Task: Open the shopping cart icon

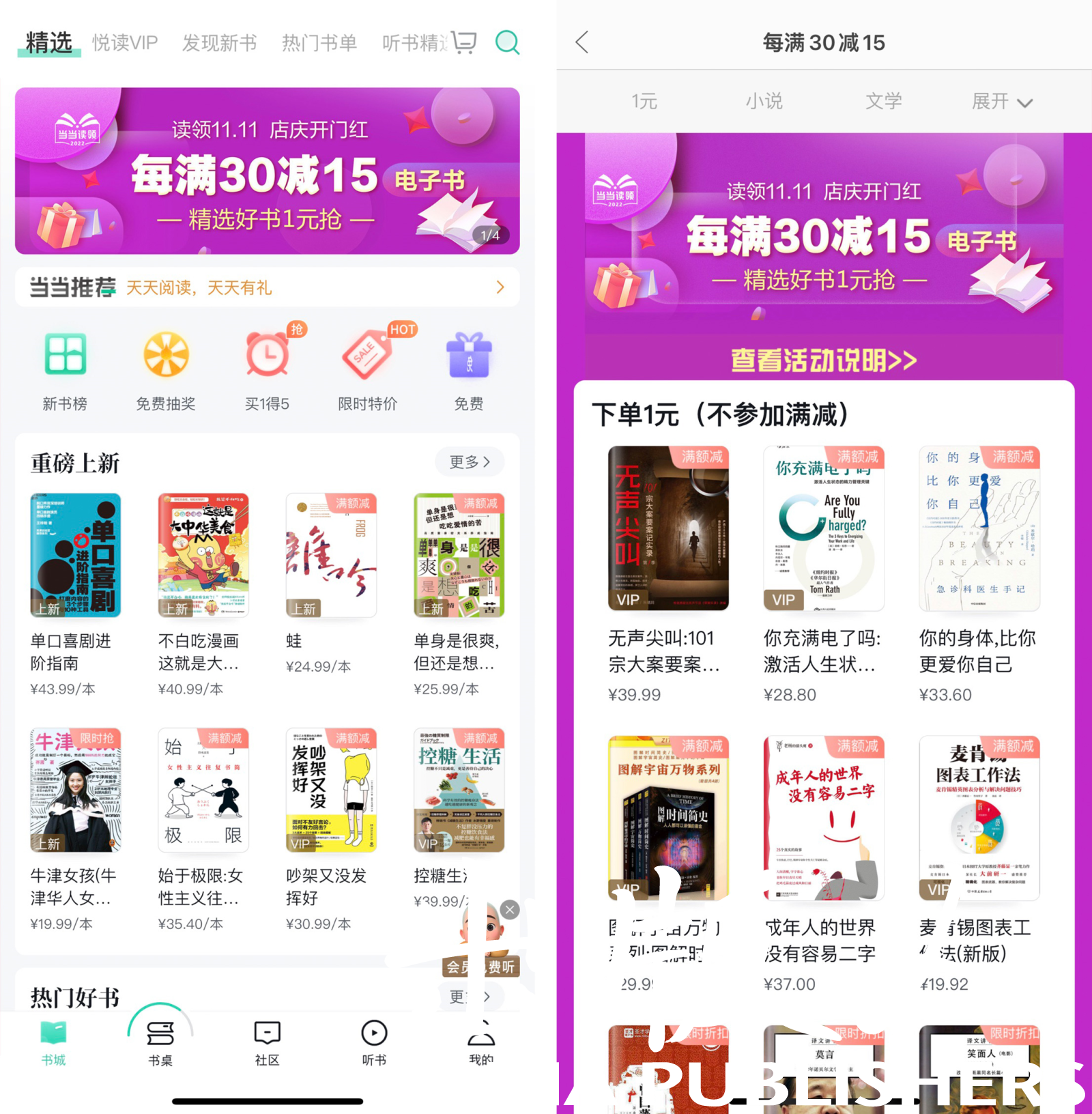Action: [464, 42]
